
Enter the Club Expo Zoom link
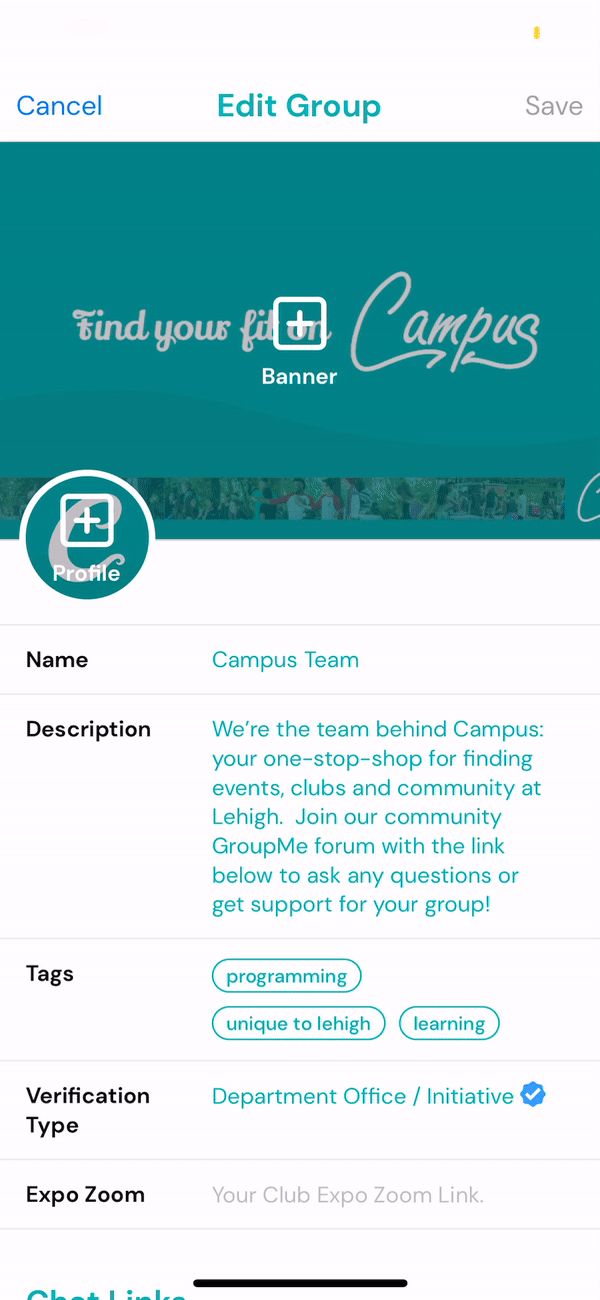pyautogui.click(x=348, y=1195)
